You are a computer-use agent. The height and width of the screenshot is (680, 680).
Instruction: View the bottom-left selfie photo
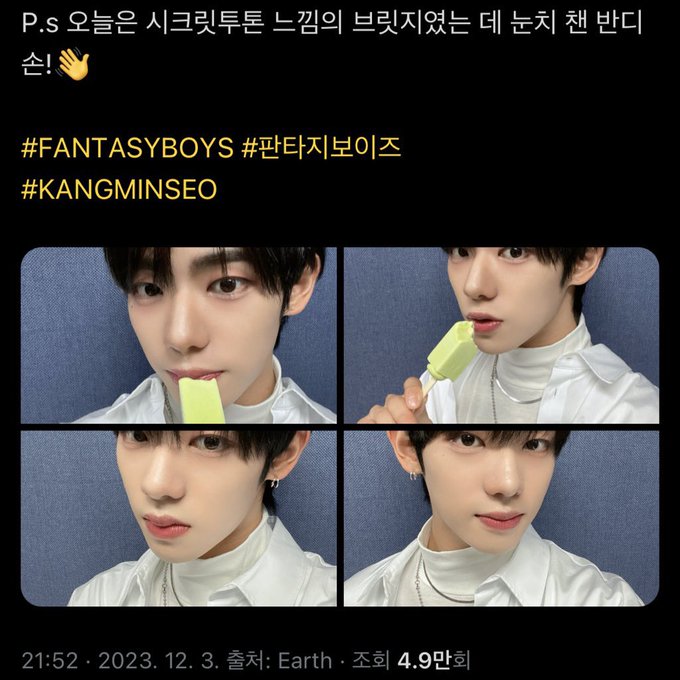pos(179,517)
